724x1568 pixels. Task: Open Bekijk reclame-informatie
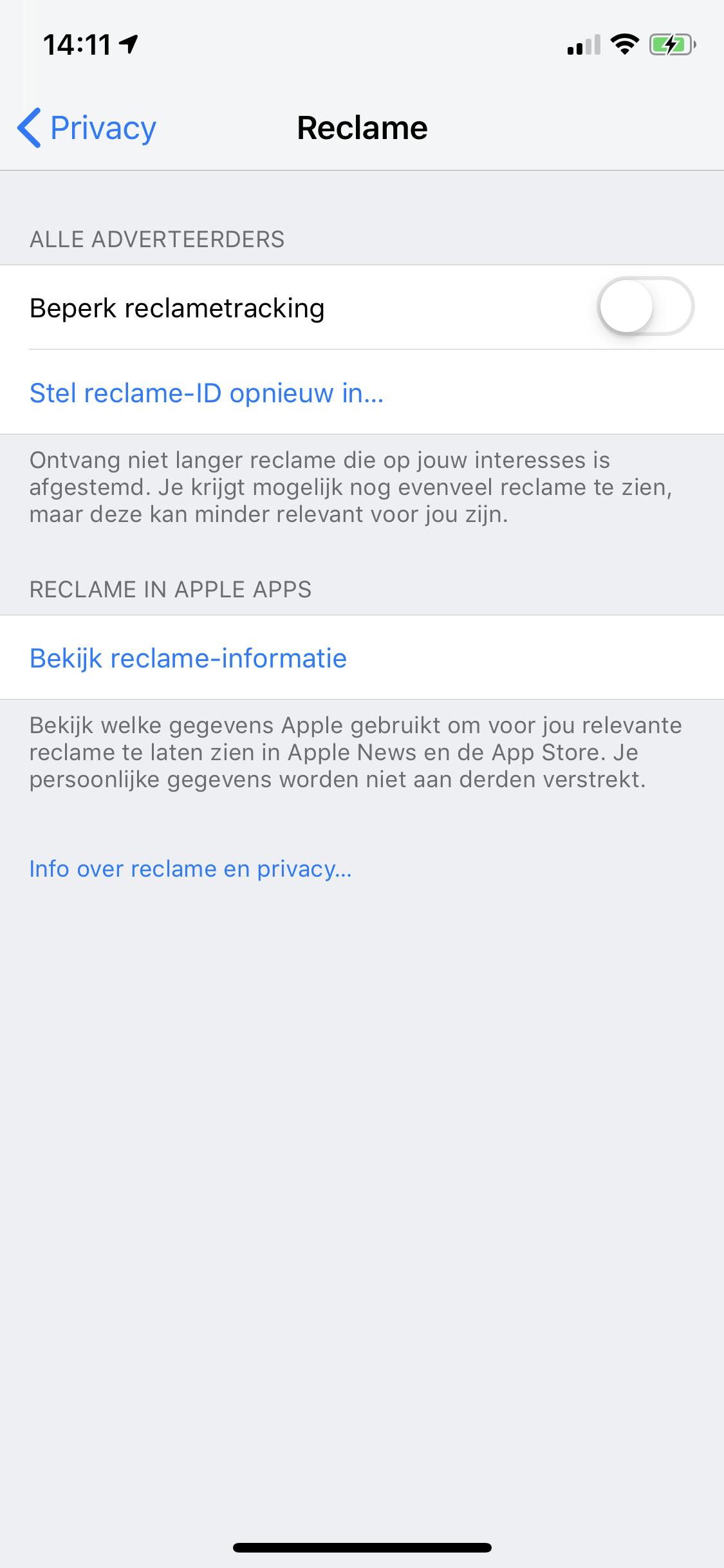tap(188, 658)
